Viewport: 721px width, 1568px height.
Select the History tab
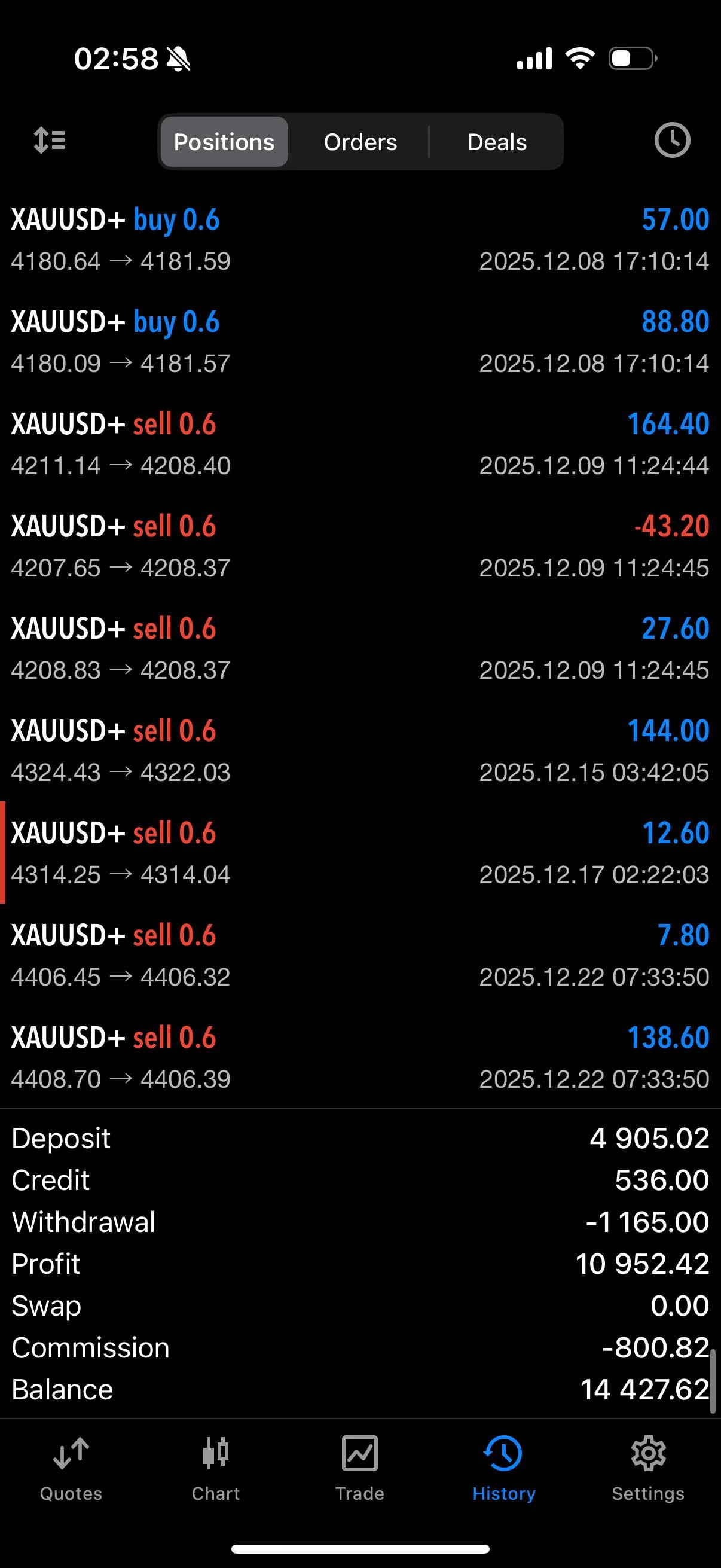click(504, 1468)
